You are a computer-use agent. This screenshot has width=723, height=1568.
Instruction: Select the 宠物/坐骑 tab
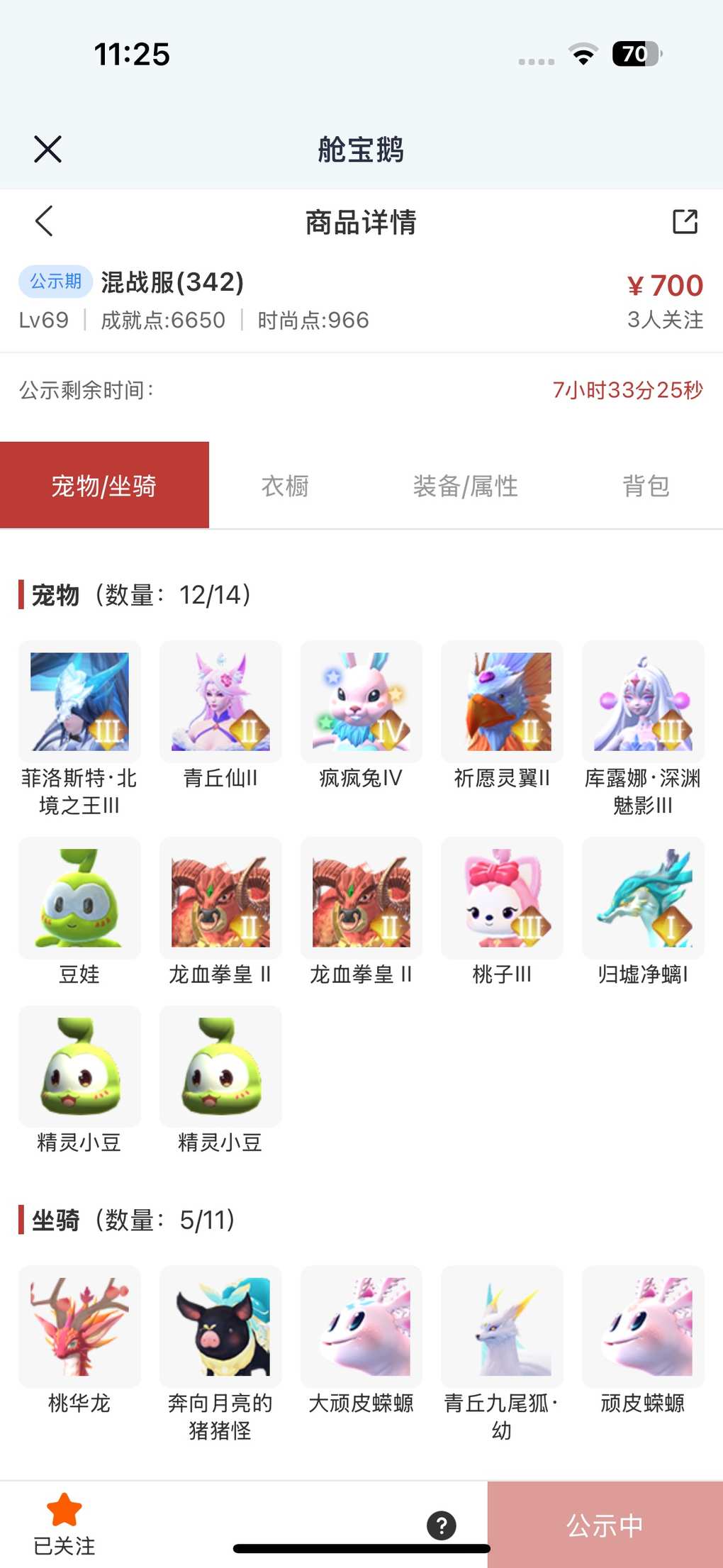coord(104,486)
